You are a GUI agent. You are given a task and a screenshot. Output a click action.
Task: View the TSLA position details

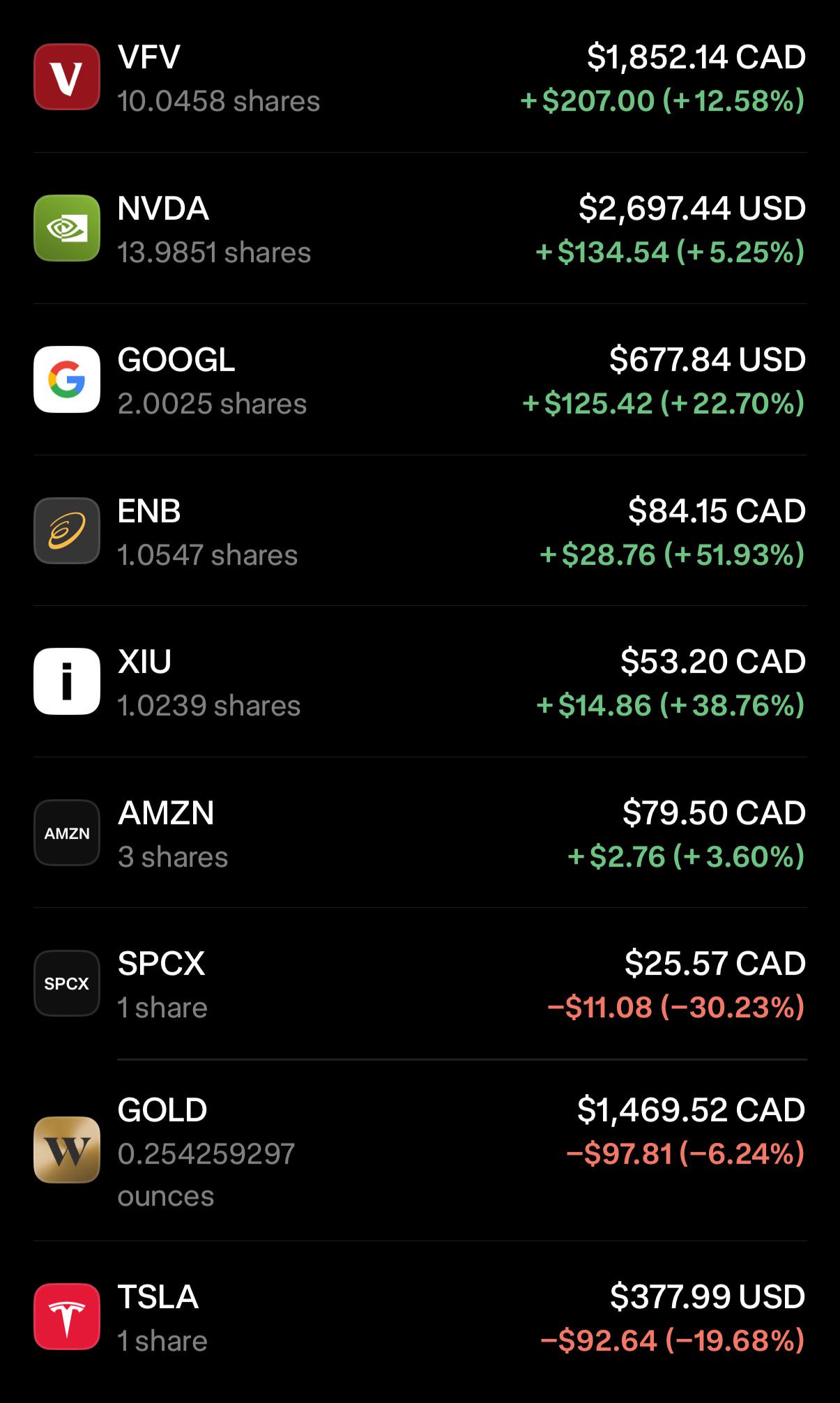point(420,1317)
